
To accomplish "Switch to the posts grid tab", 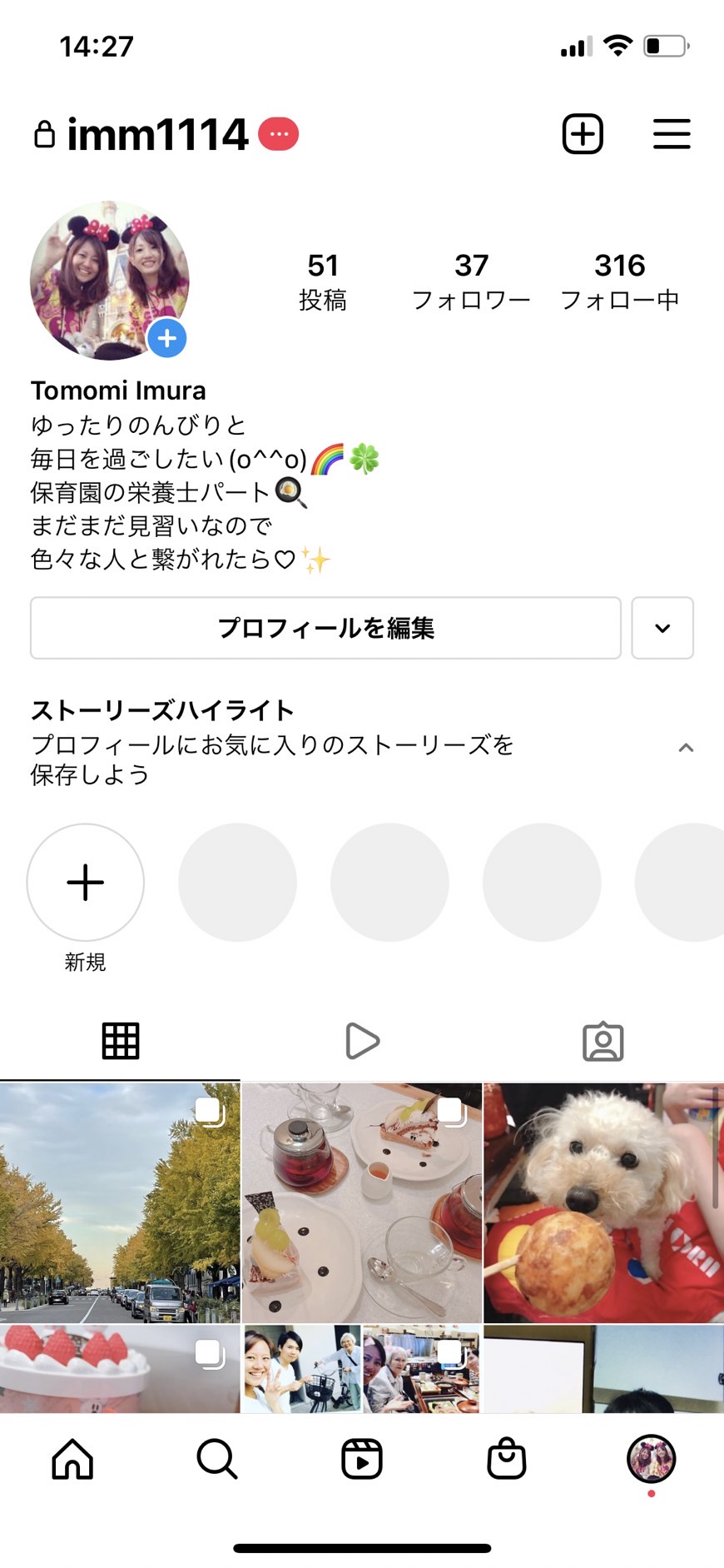I will coord(121,1041).
